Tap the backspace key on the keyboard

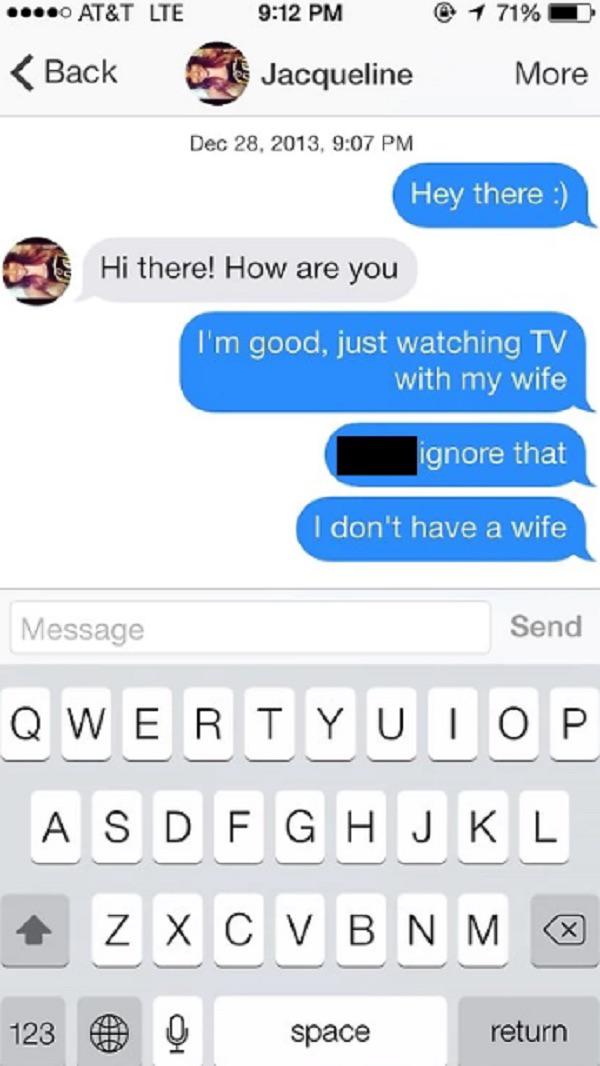564,930
